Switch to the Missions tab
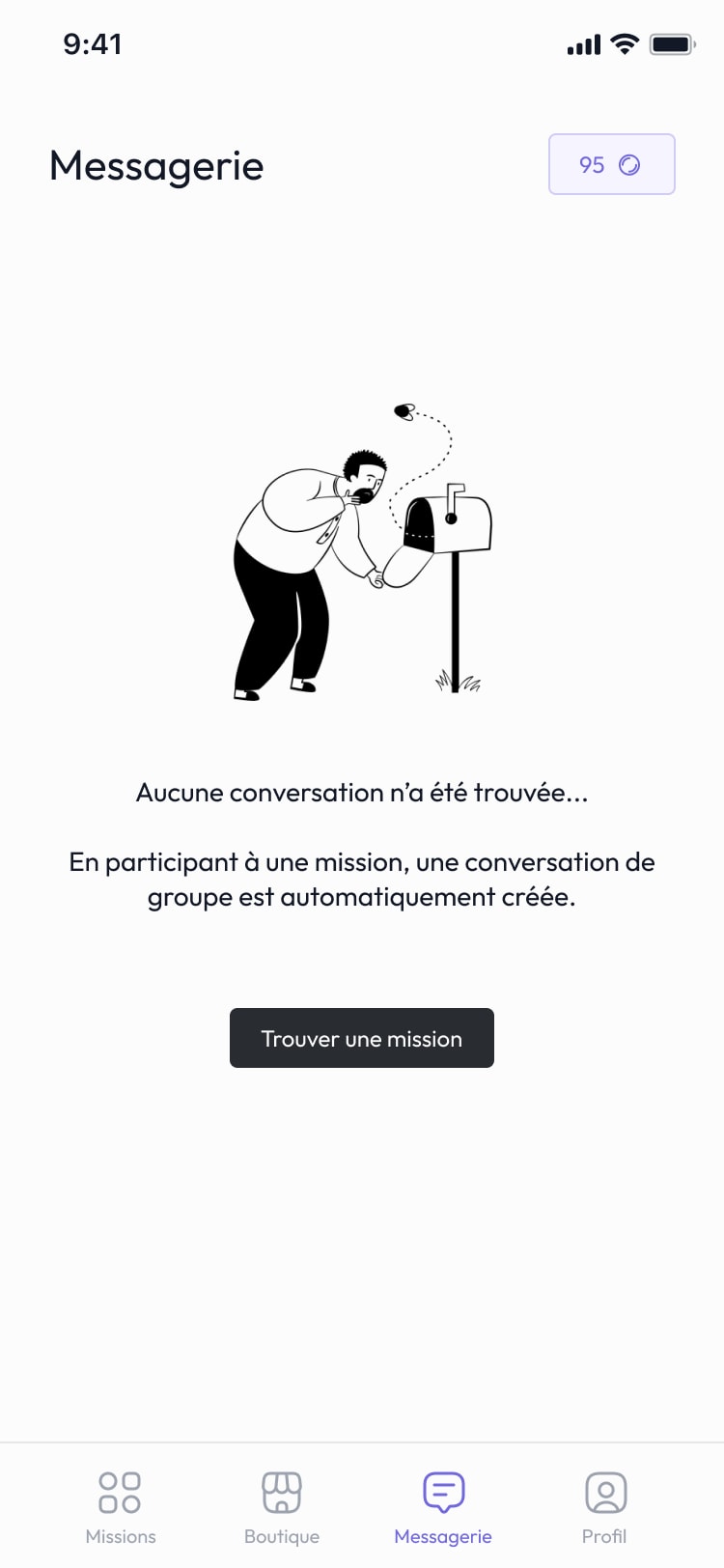Image resolution: width=724 pixels, height=1568 pixels. (x=121, y=1507)
